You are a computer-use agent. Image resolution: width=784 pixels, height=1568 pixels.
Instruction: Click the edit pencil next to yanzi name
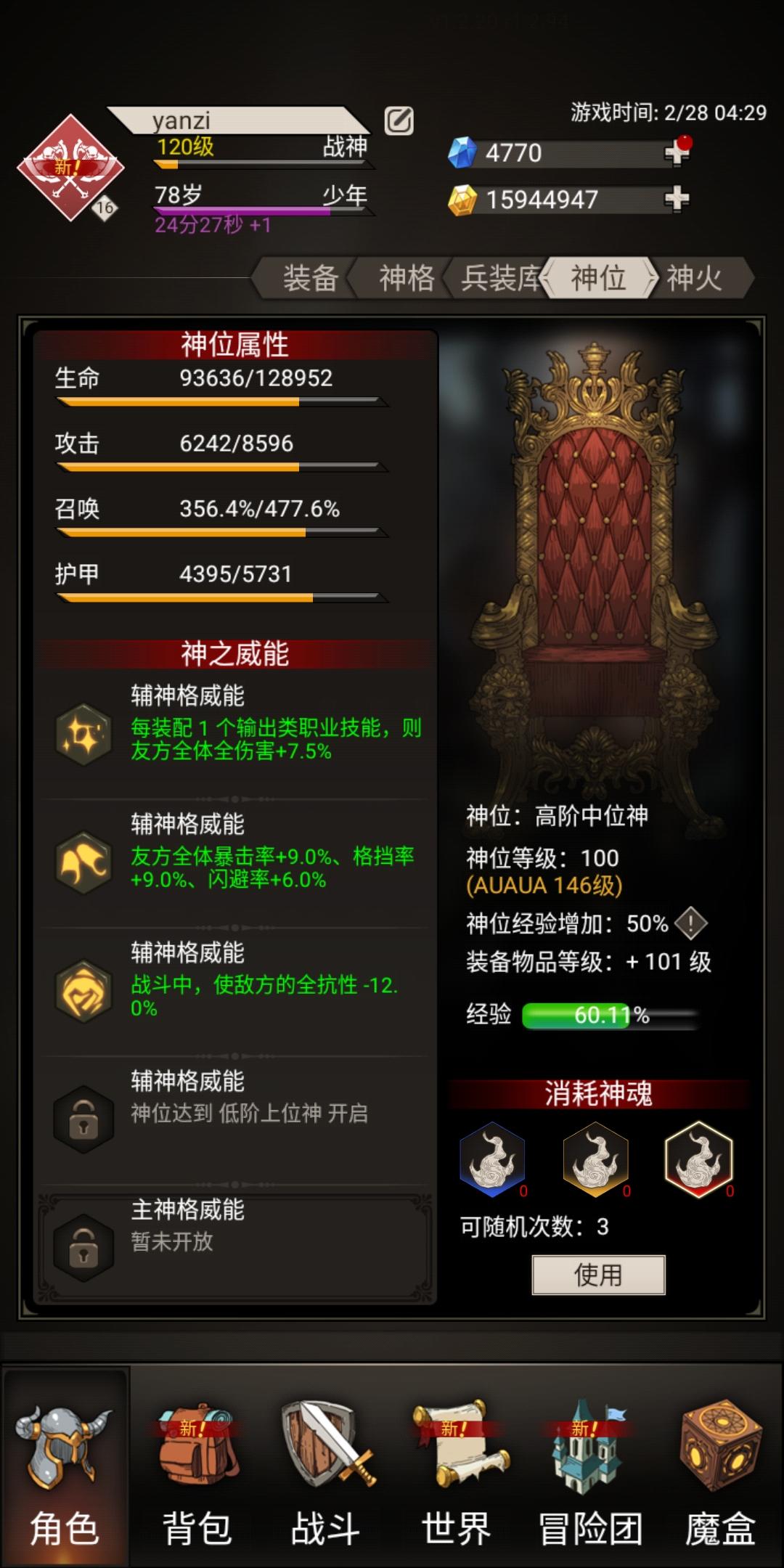398,122
